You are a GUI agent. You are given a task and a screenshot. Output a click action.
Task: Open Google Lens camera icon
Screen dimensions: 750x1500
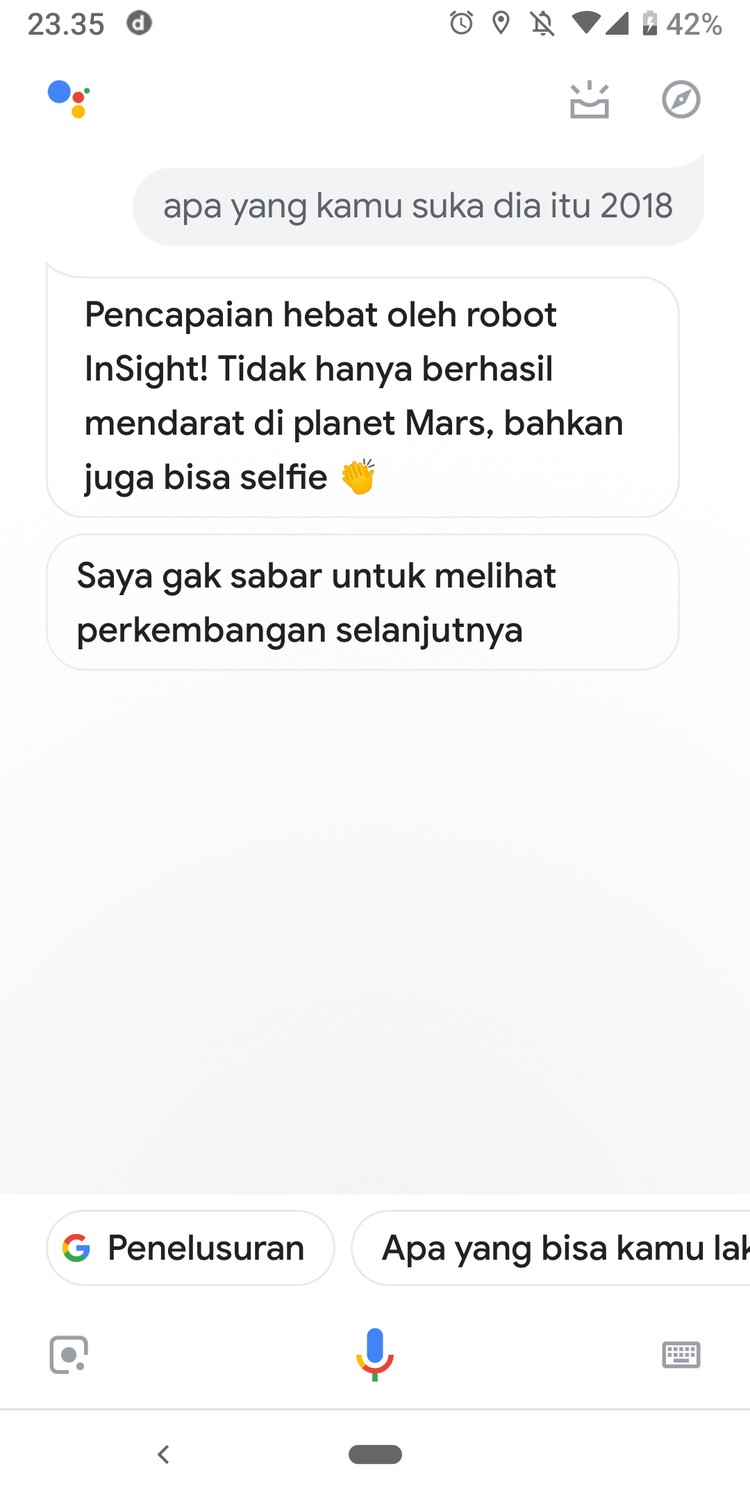coord(69,1355)
